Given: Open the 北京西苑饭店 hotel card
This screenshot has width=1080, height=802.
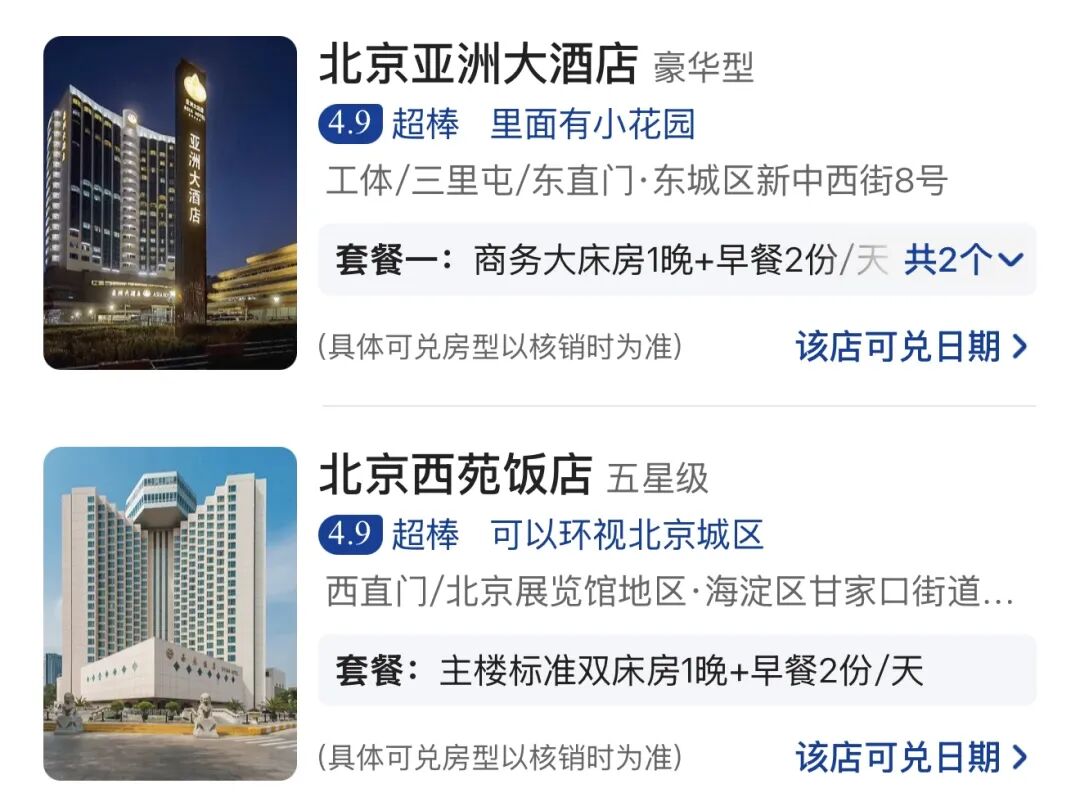Looking at the screenshot, I should point(455,476).
